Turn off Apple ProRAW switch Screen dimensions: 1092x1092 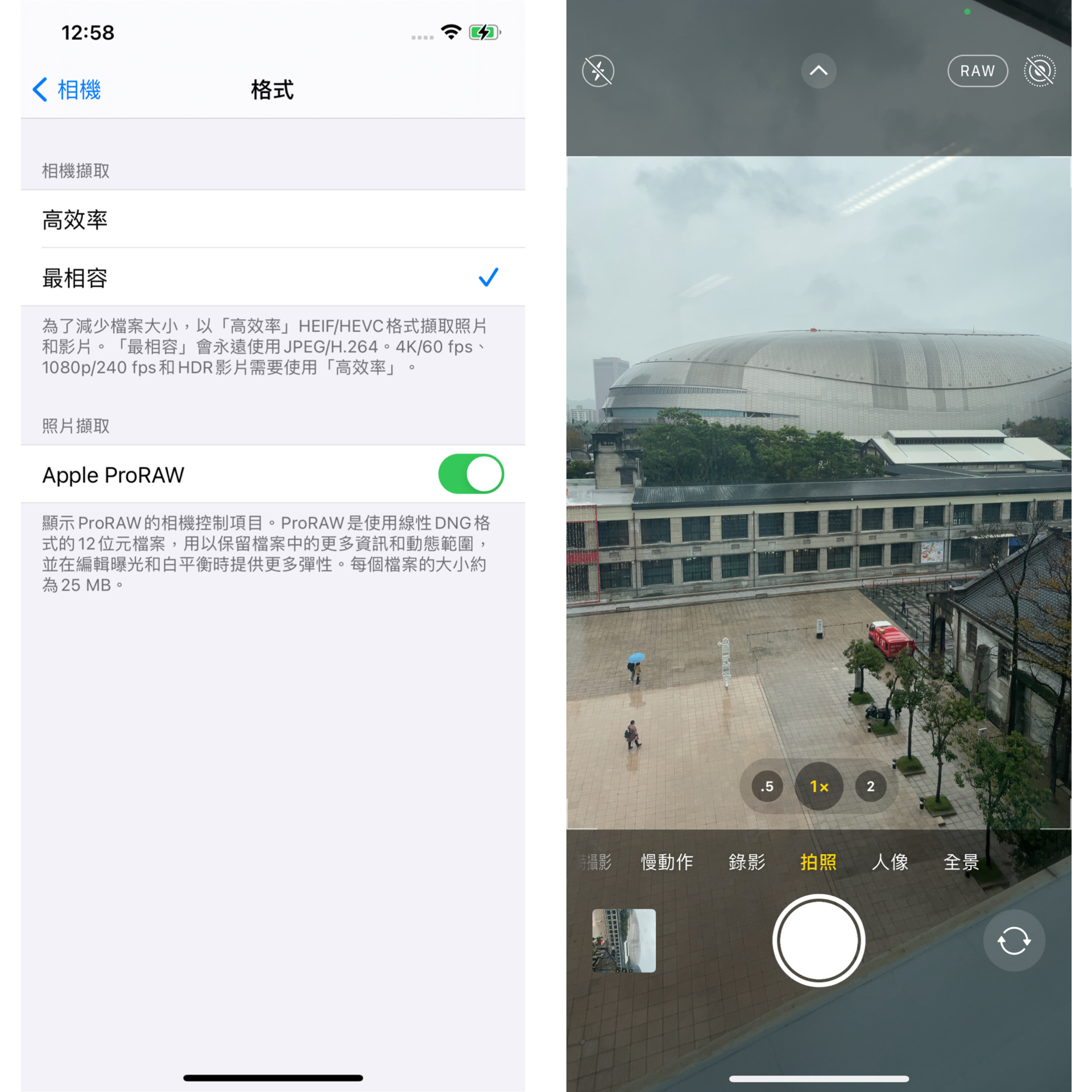tap(470, 474)
